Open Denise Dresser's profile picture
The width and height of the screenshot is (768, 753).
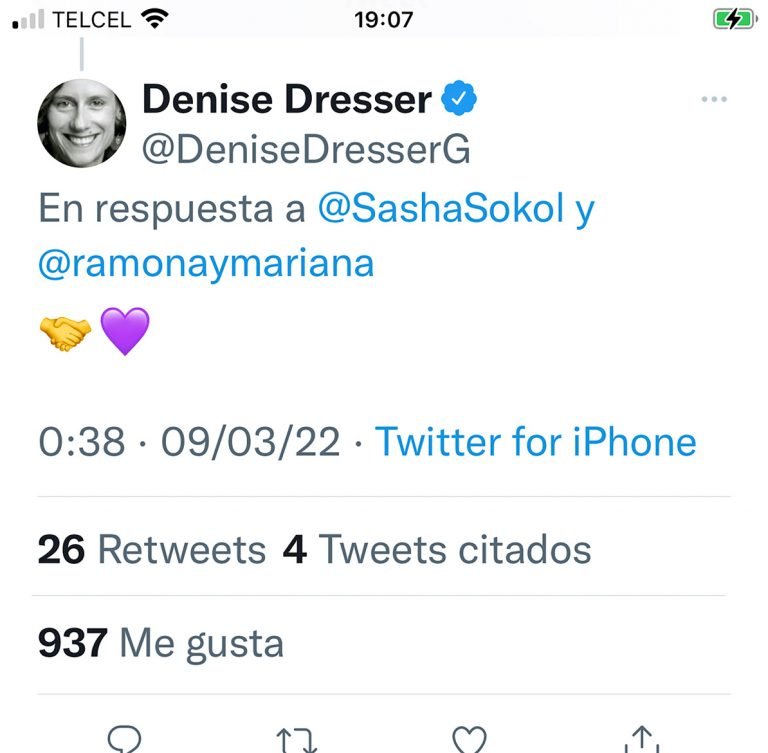coord(82,122)
